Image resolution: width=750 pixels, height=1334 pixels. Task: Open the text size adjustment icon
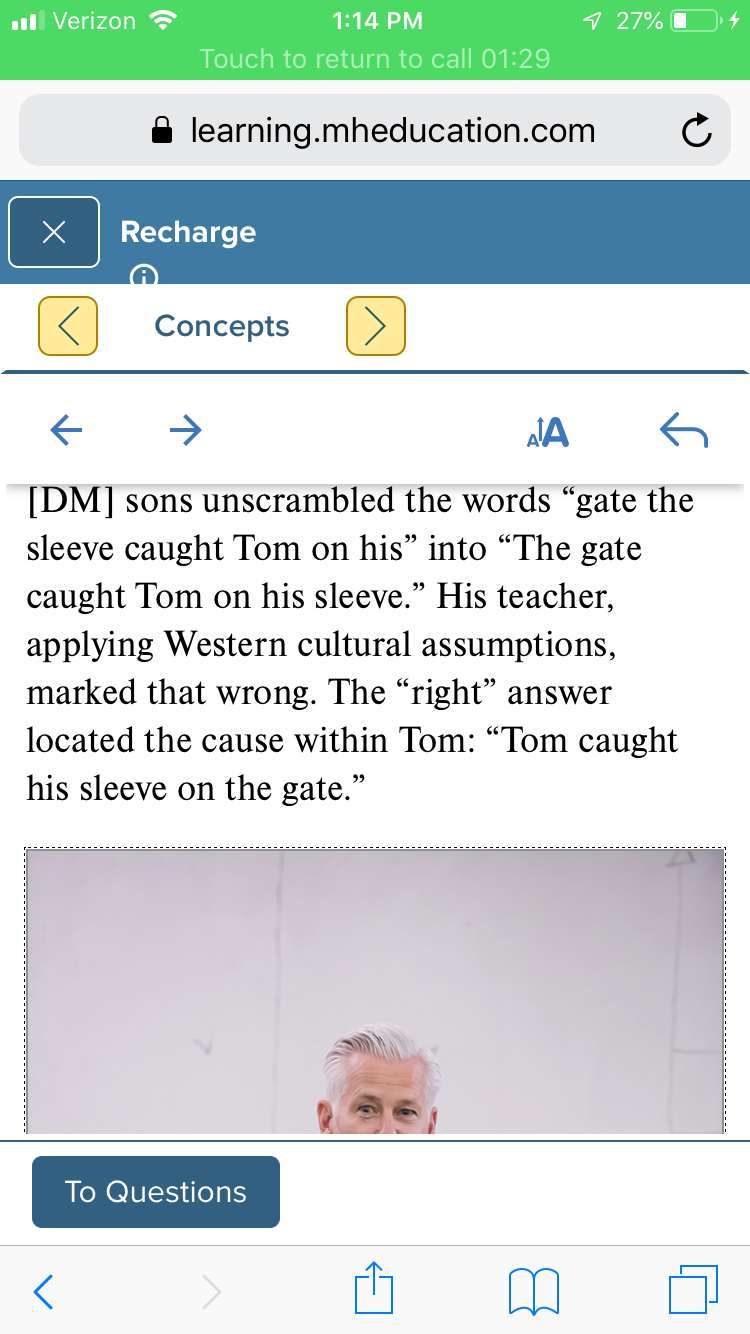(x=547, y=431)
